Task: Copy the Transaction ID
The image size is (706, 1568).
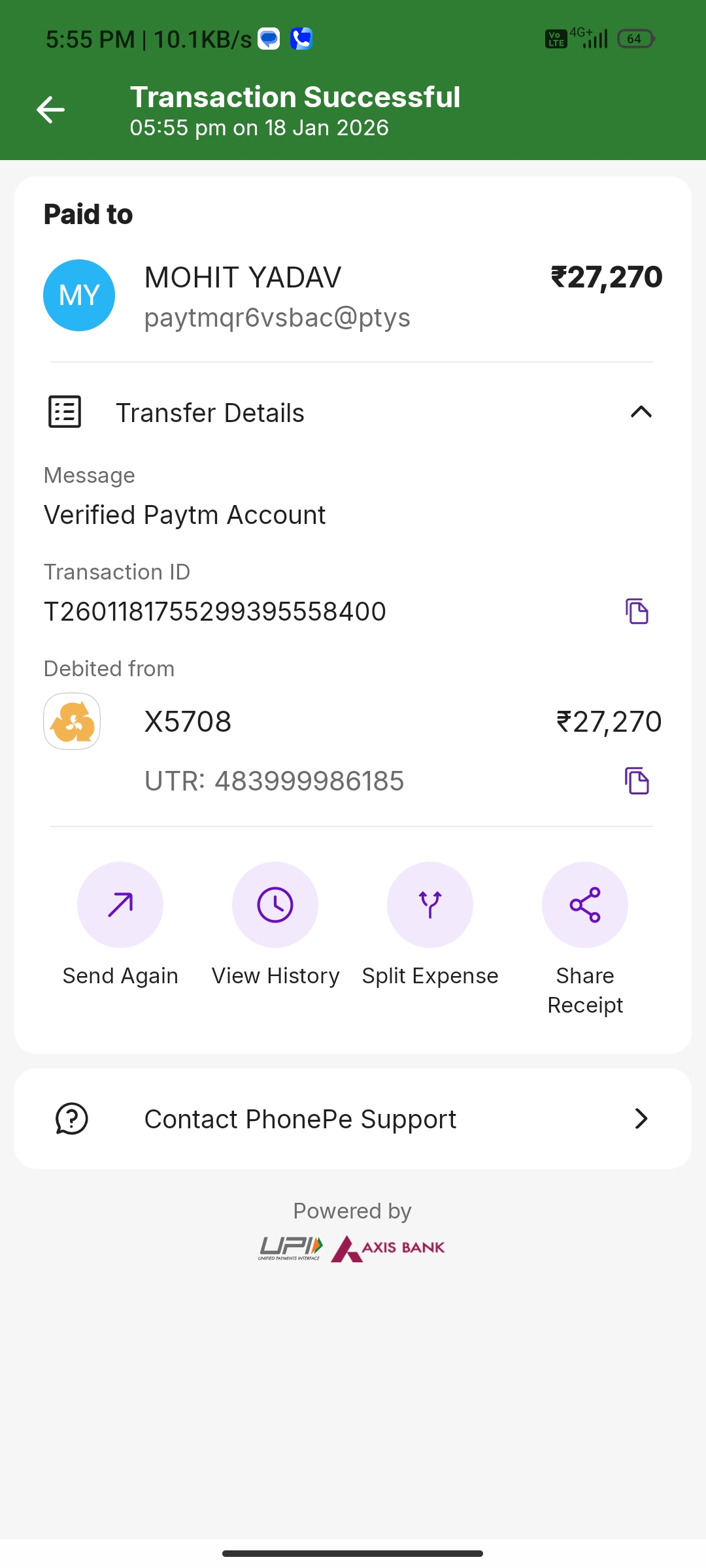Action: coord(637,612)
